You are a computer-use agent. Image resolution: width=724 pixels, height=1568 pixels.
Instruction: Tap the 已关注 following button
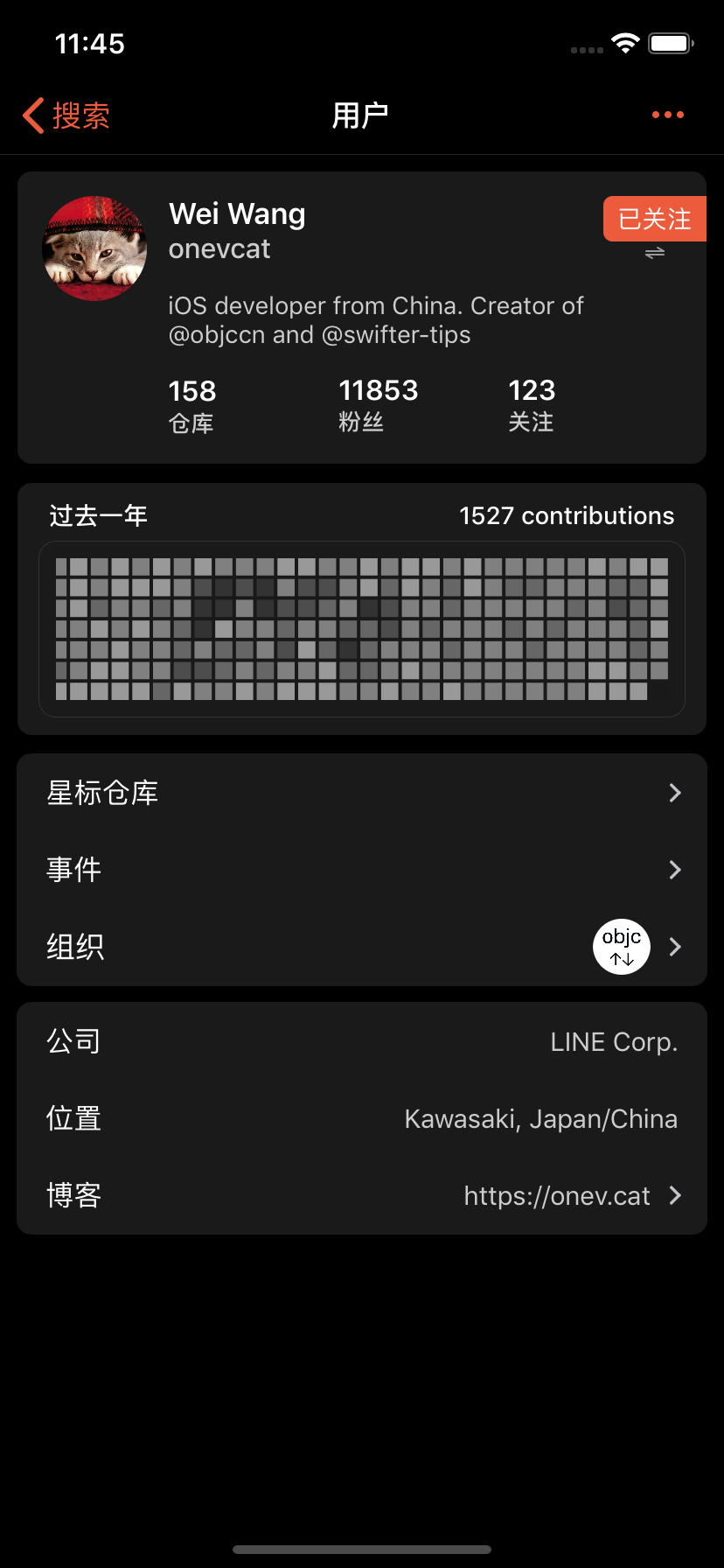tap(655, 219)
